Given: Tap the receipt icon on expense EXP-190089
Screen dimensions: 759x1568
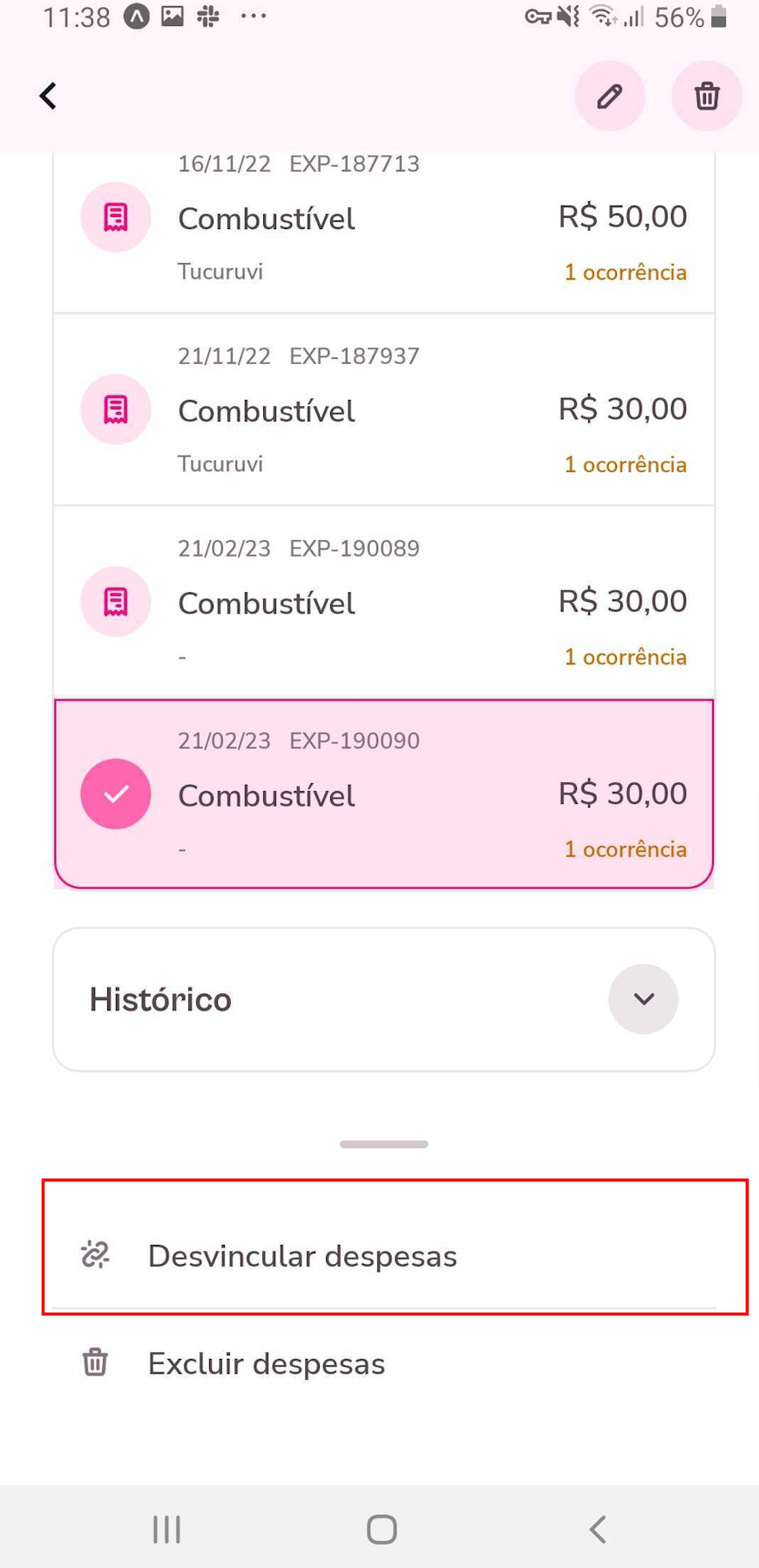Looking at the screenshot, I should pyautogui.click(x=115, y=601).
